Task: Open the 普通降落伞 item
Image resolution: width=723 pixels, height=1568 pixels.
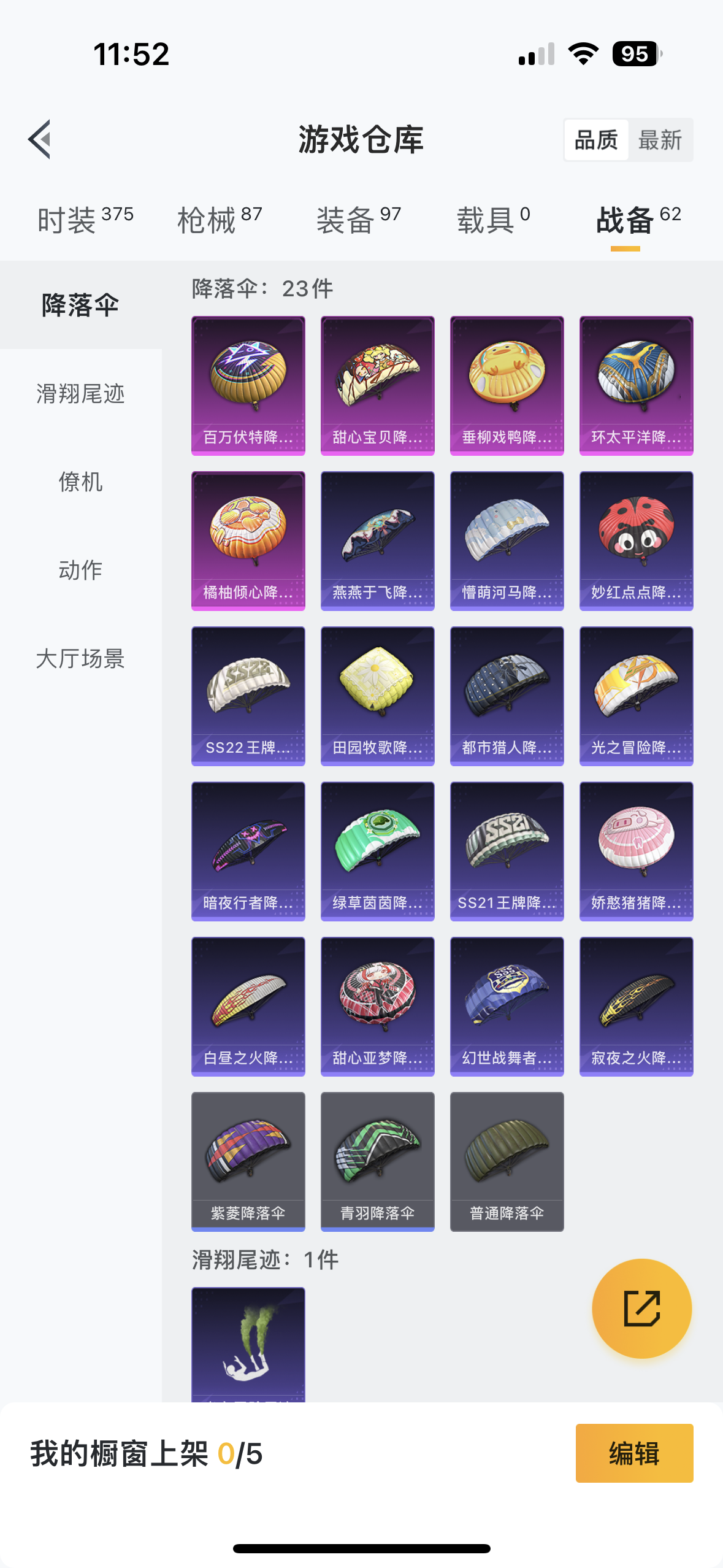Action: (507, 1162)
